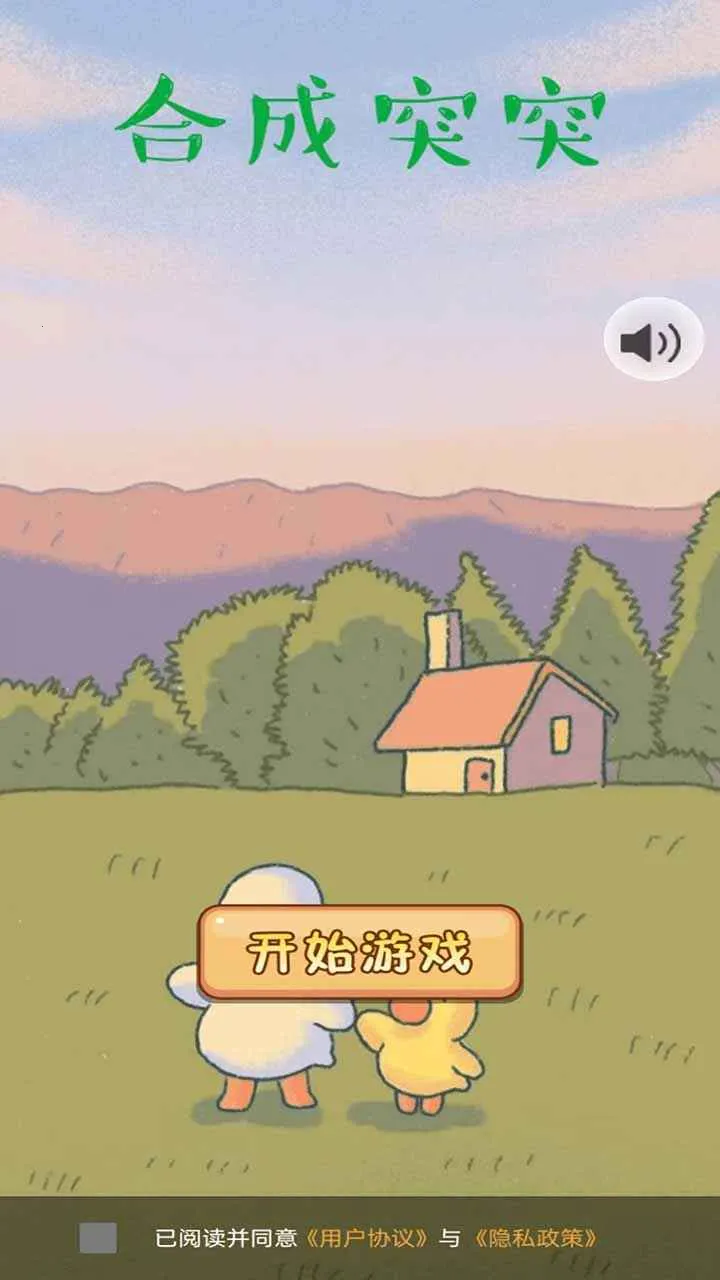
Task: Check the agreement consent checkbox
Action: point(98,1238)
